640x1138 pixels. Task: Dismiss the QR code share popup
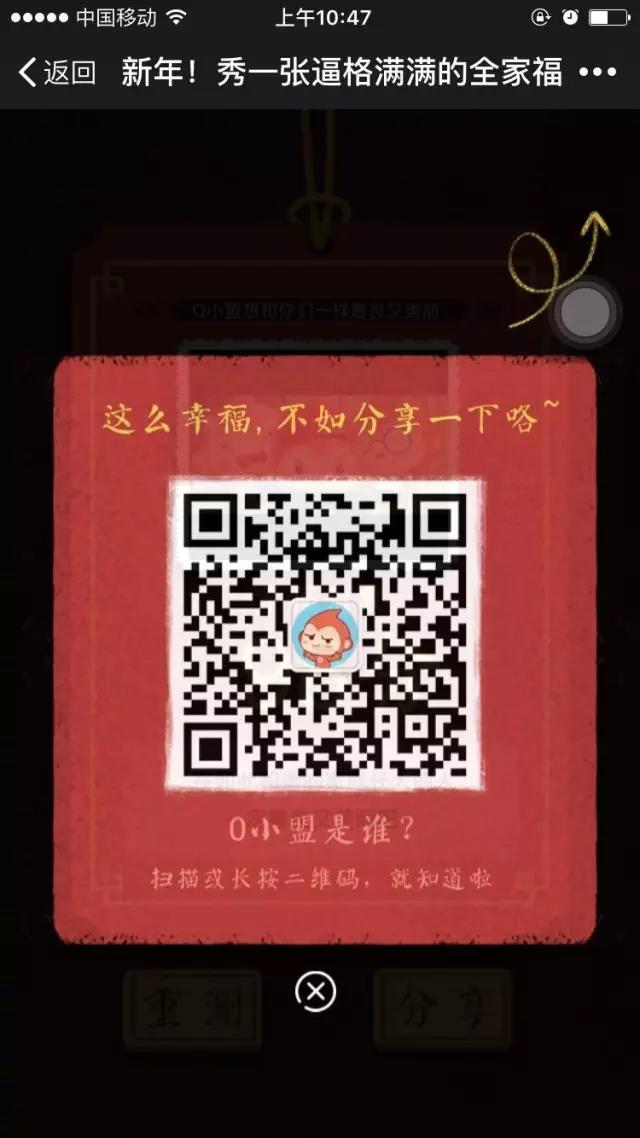click(x=316, y=992)
